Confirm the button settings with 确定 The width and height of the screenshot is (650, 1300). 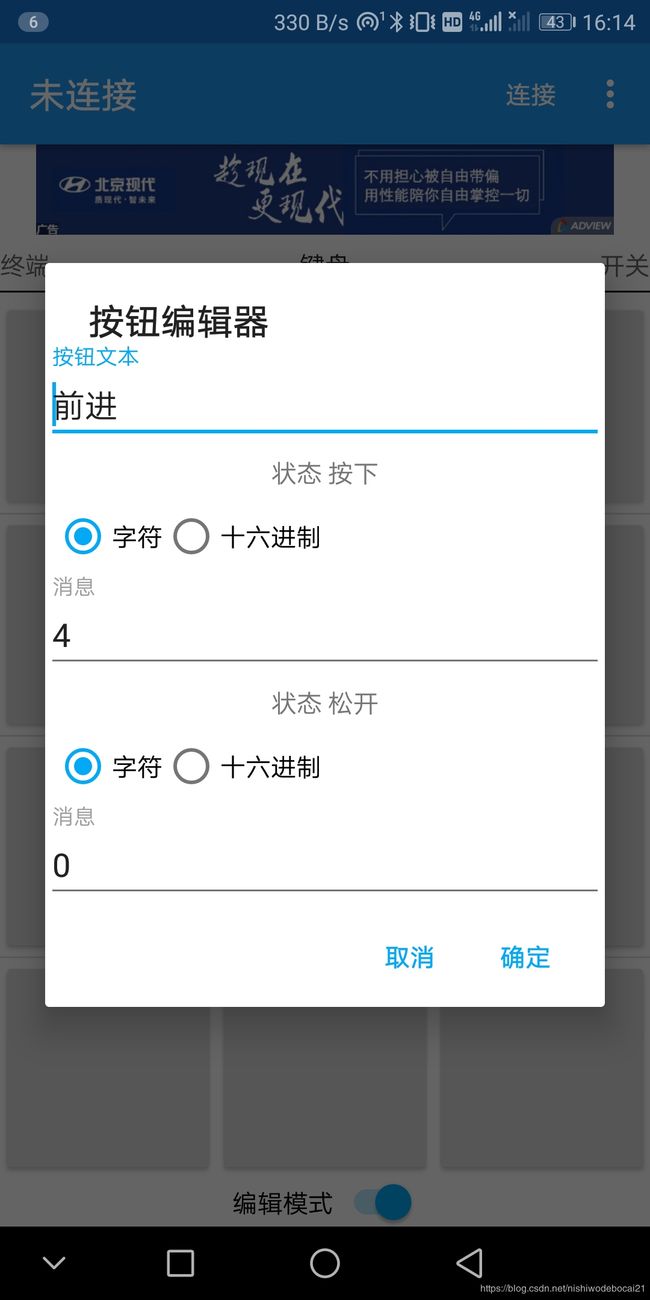(525, 957)
